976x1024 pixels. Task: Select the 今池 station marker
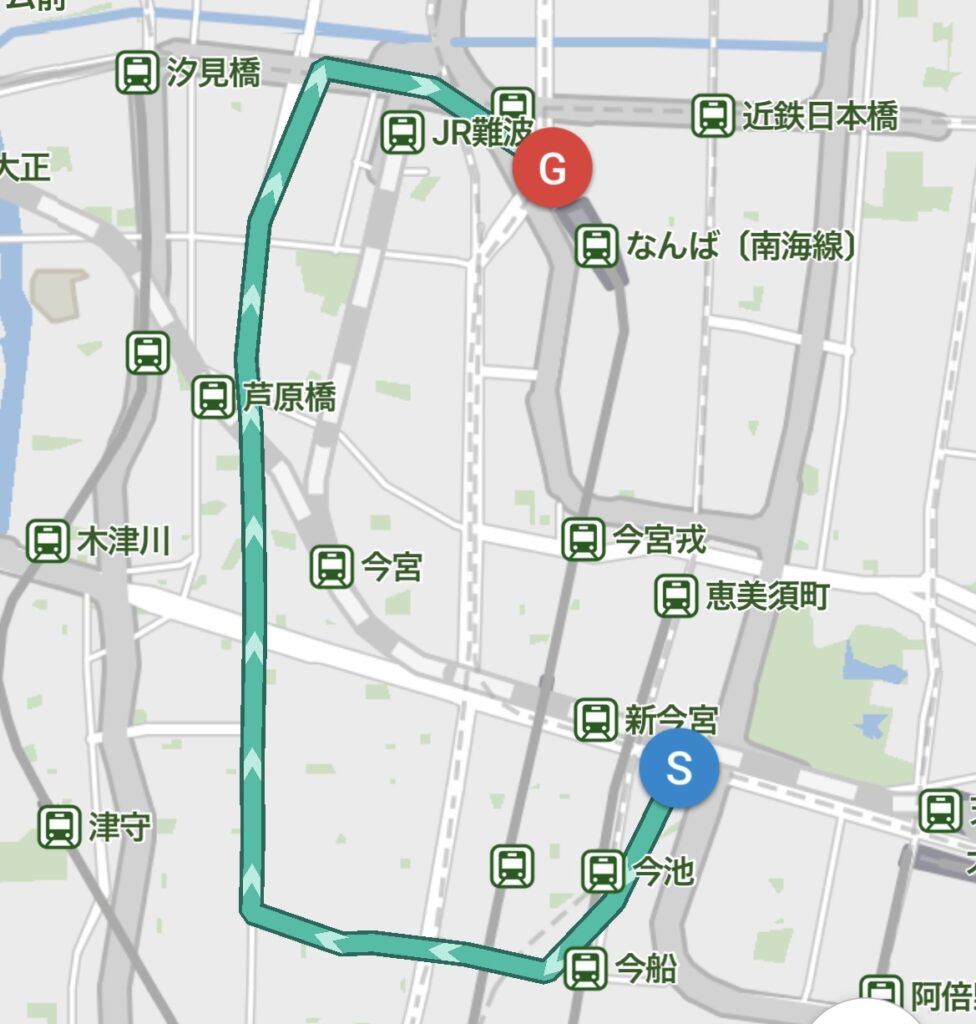coord(603,871)
